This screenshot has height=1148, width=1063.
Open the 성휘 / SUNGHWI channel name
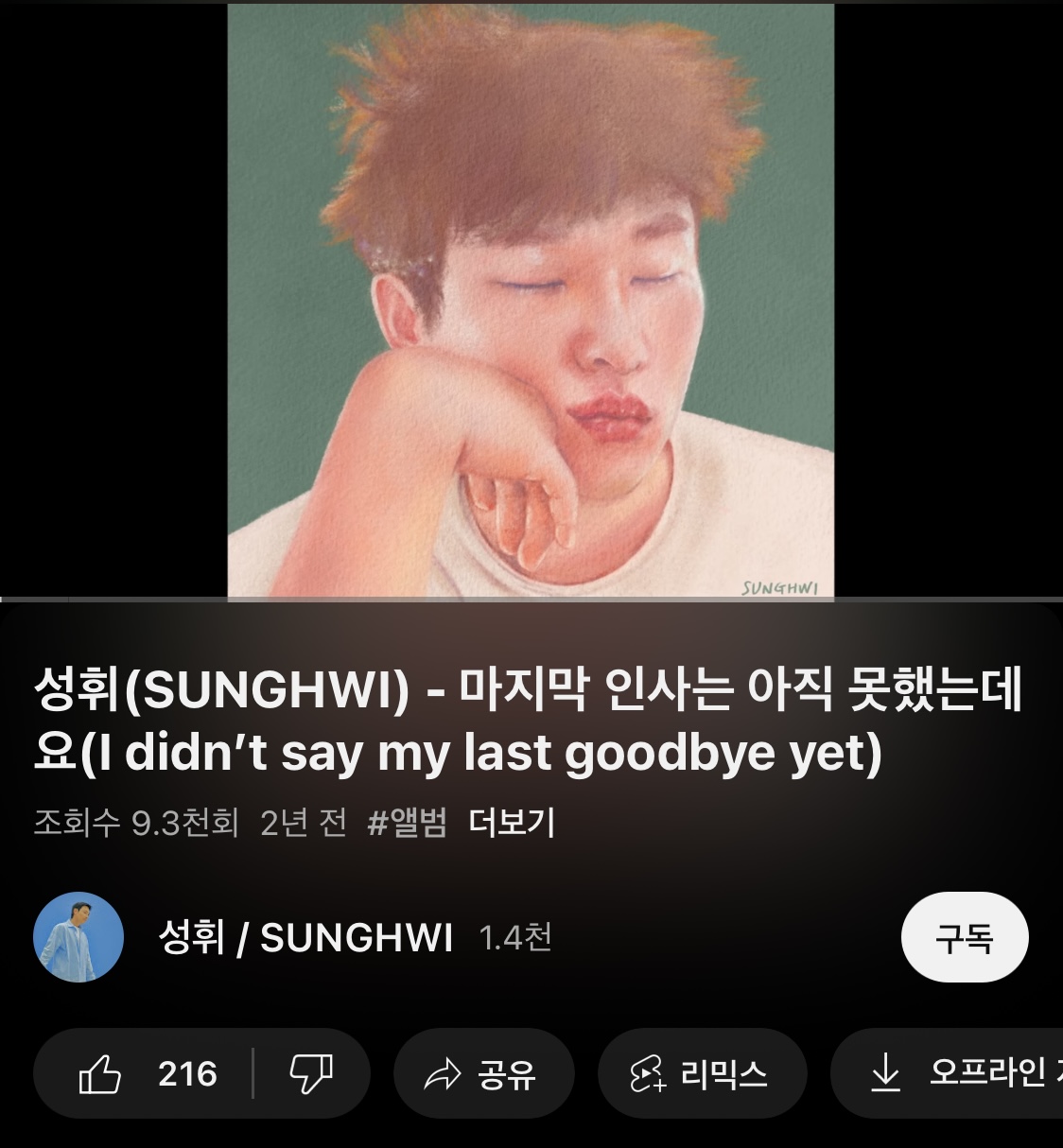coord(305,938)
